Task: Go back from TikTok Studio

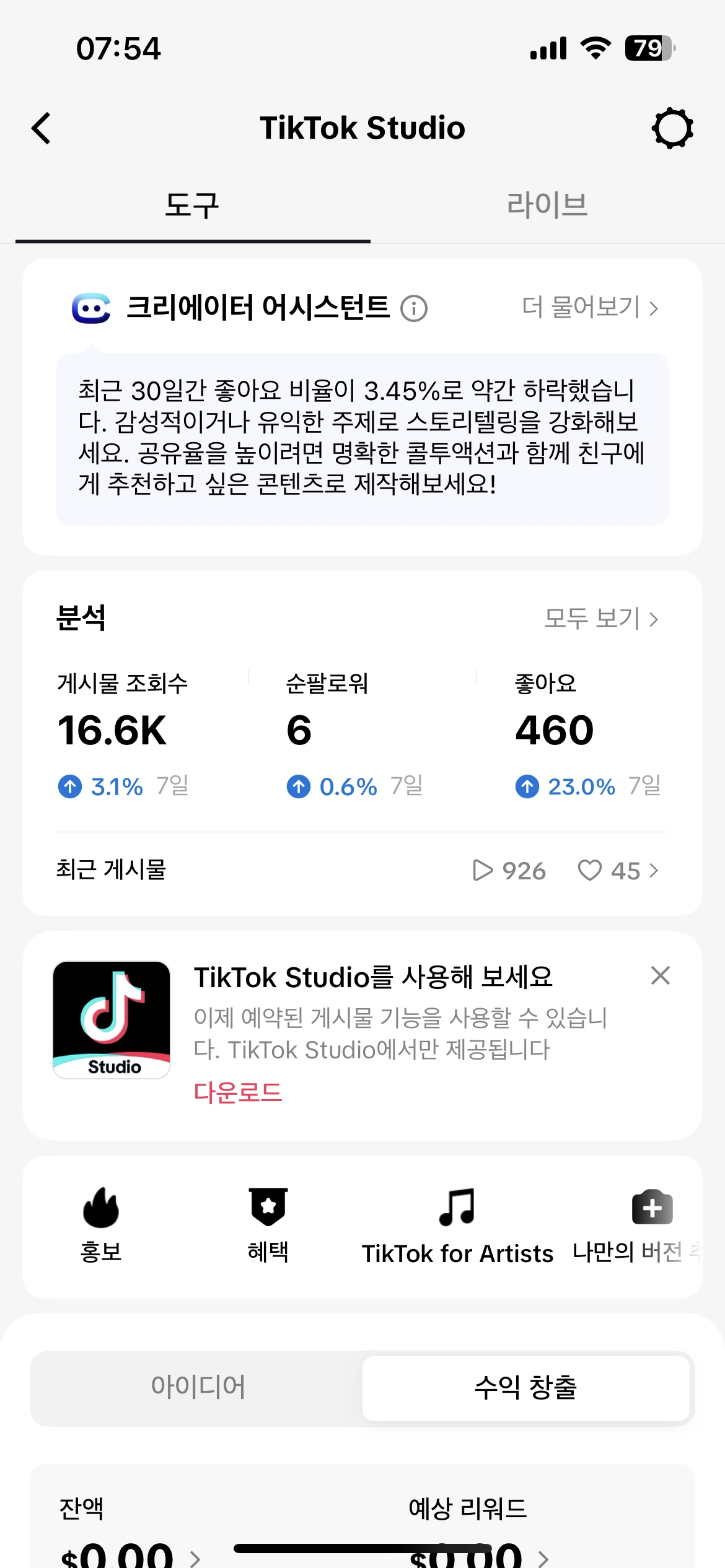Action: (x=42, y=128)
